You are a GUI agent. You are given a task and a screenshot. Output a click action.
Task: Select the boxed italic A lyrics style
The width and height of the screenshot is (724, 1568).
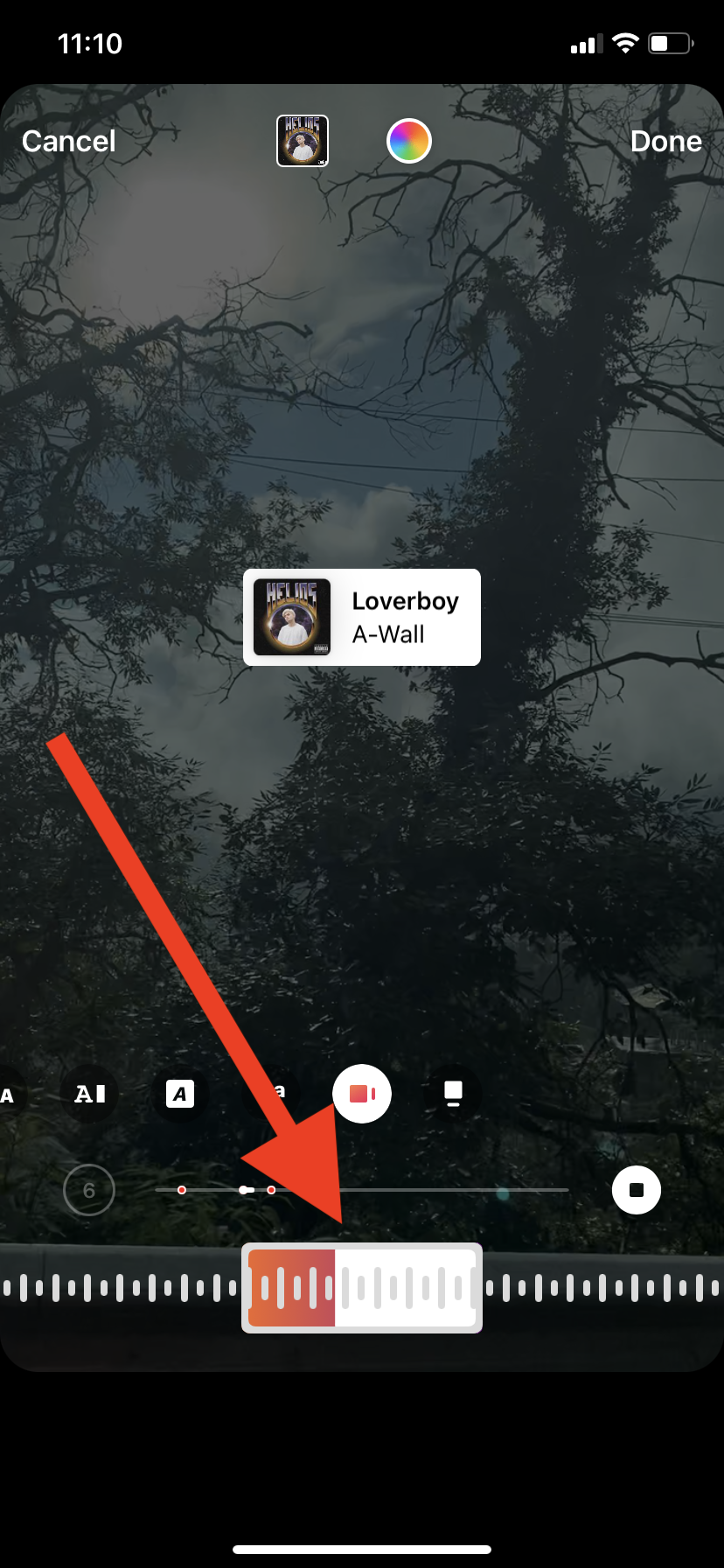click(180, 1094)
